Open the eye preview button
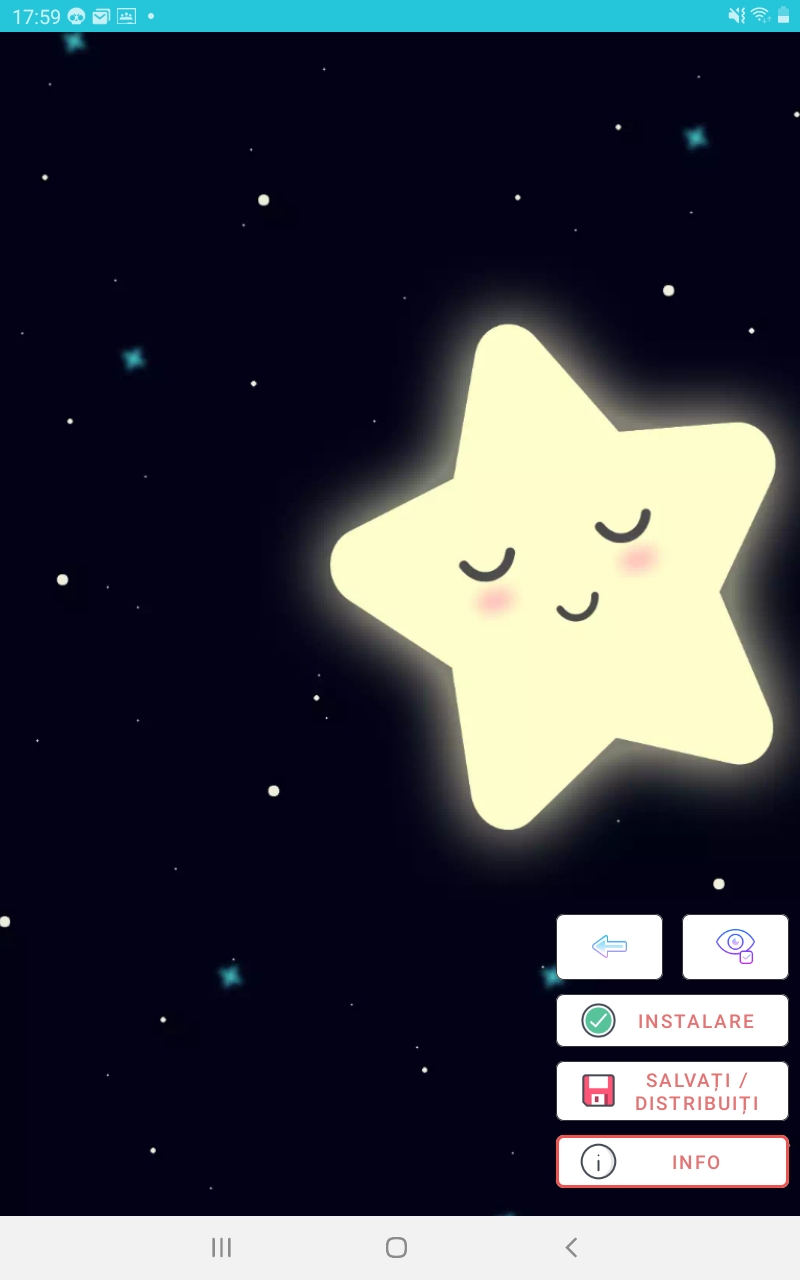800x1280 pixels. pyautogui.click(x=735, y=946)
